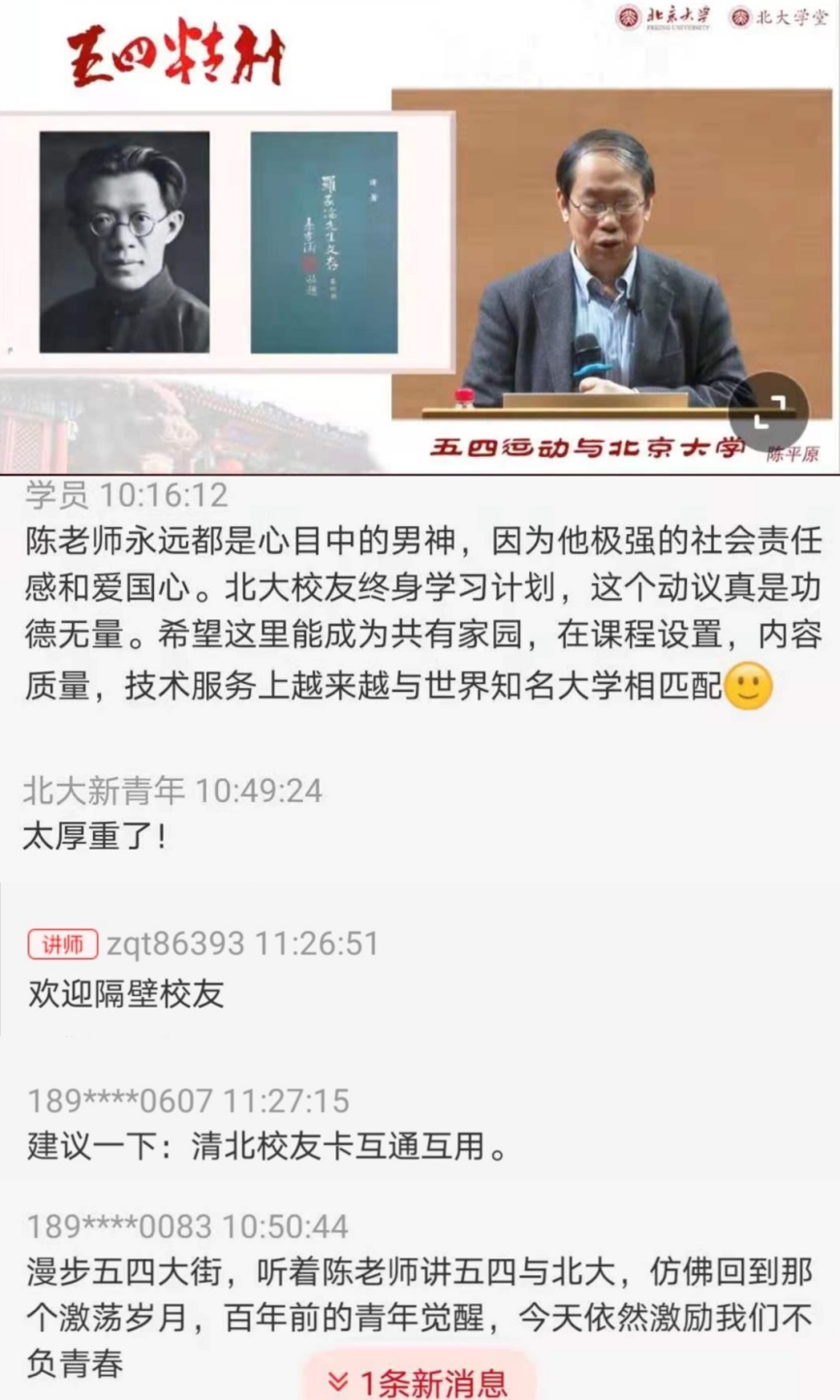The width and height of the screenshot is (840, 1400).
Task: Jump to the 1条新消息 new message
Action: point(419,1380)
